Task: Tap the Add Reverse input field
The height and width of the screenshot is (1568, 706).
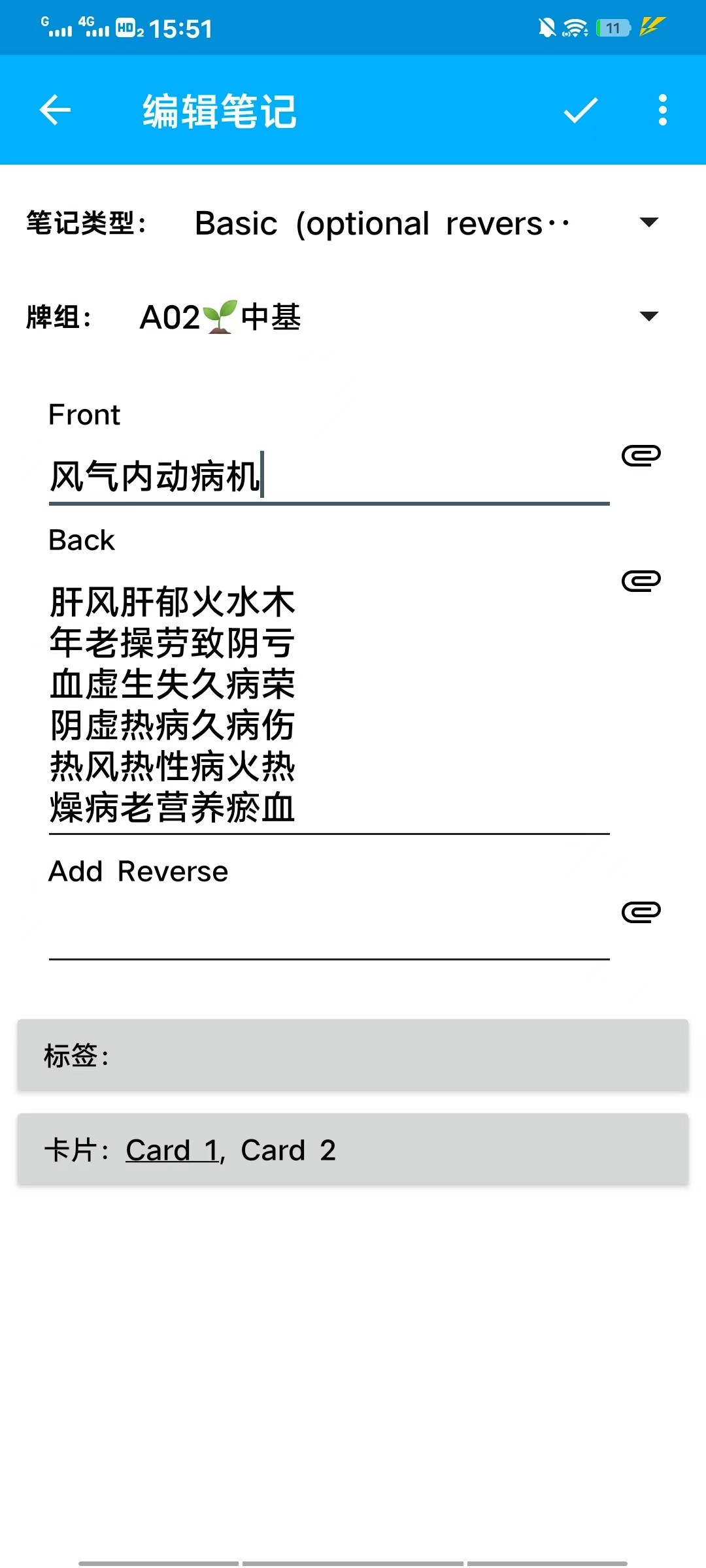Action: [329, 928]
